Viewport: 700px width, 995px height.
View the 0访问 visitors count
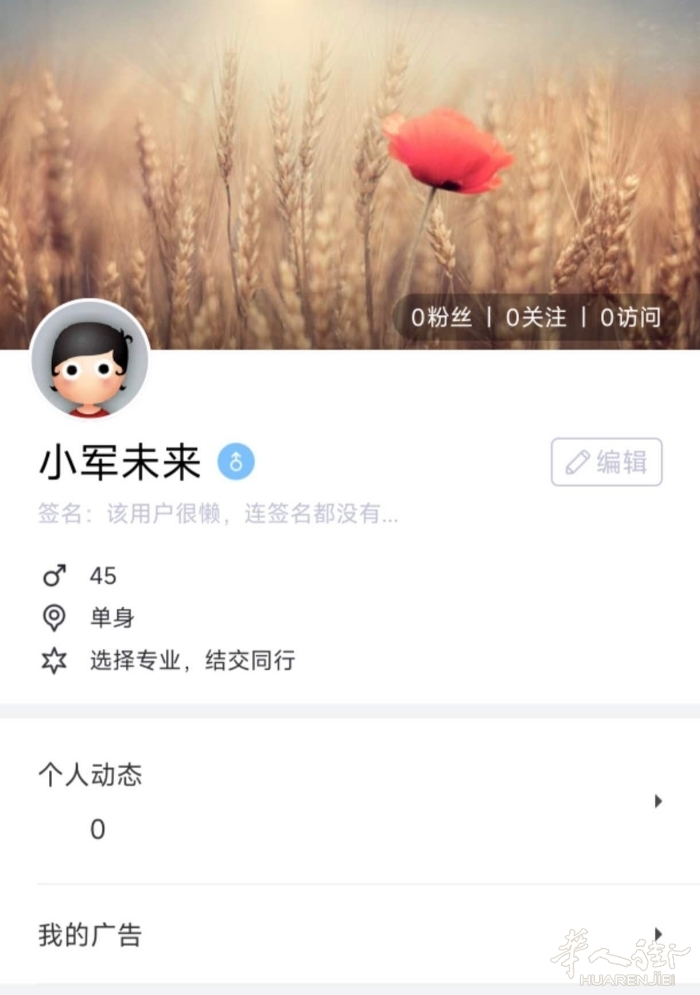coord(630,318)
